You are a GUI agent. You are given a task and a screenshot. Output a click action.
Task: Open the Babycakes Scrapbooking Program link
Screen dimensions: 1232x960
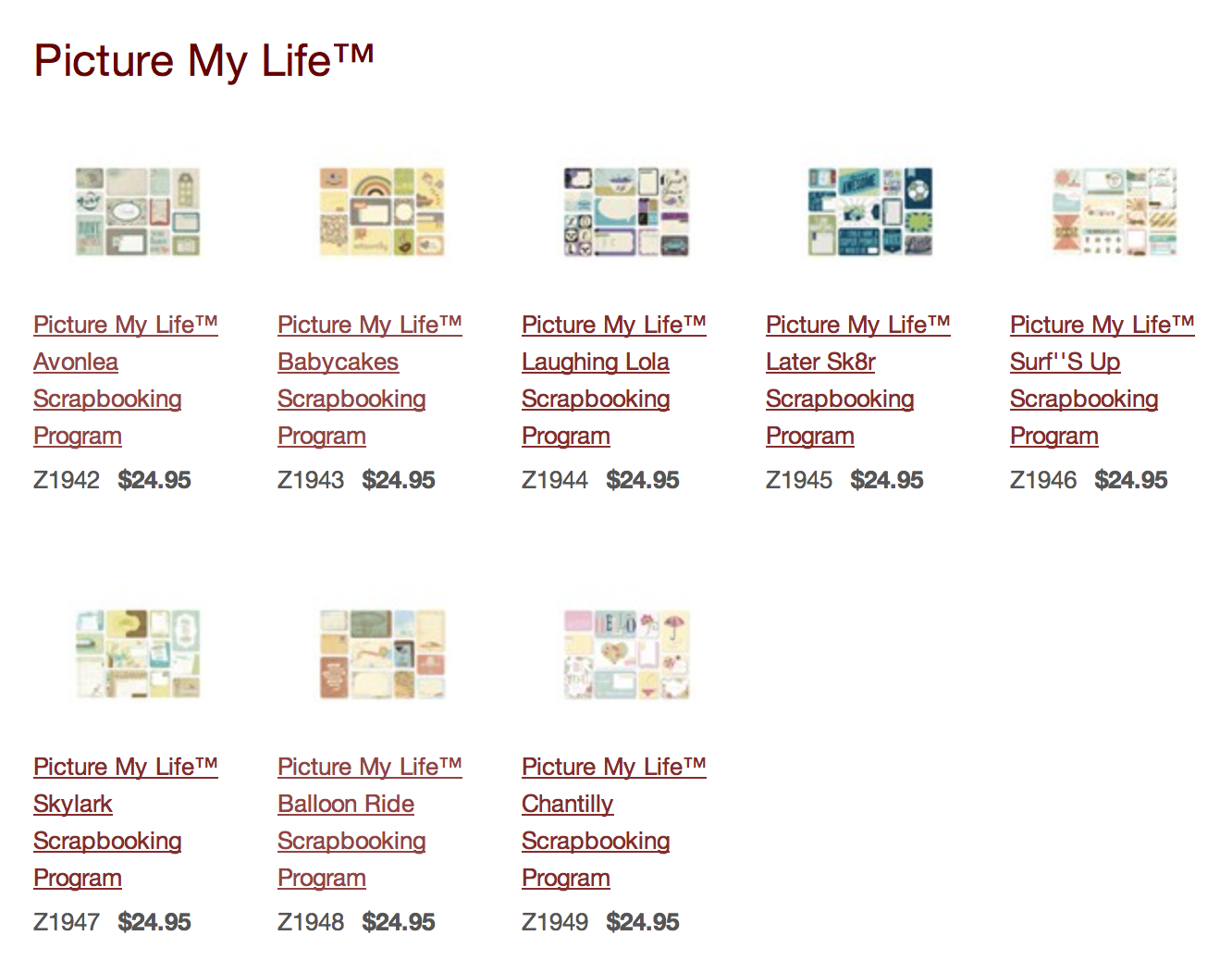pyautogui.click(x=338, y=363)
